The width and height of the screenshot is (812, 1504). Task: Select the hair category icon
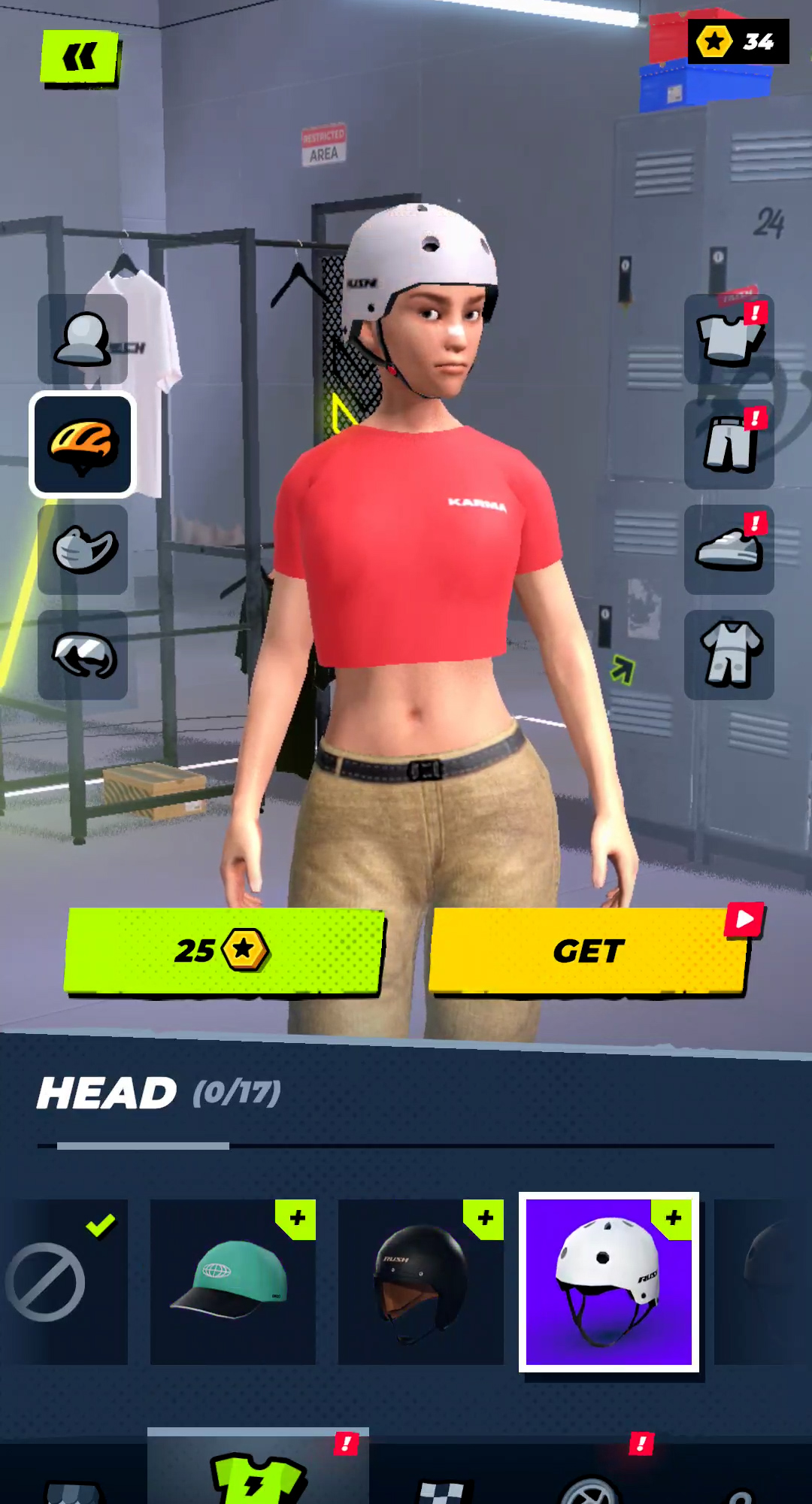[x=83, y=339]
